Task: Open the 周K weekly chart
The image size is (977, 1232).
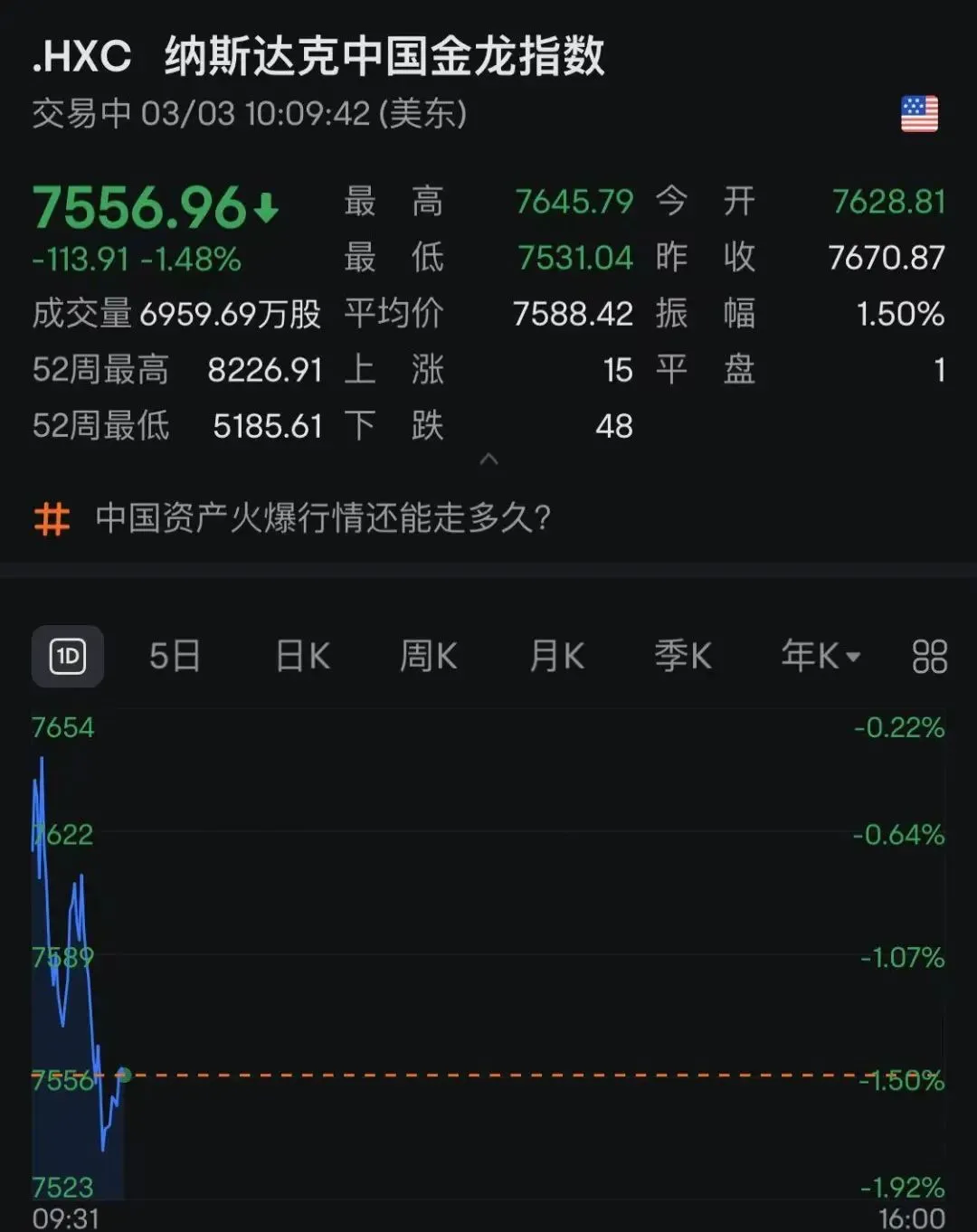Action: [x=429, y=657]
